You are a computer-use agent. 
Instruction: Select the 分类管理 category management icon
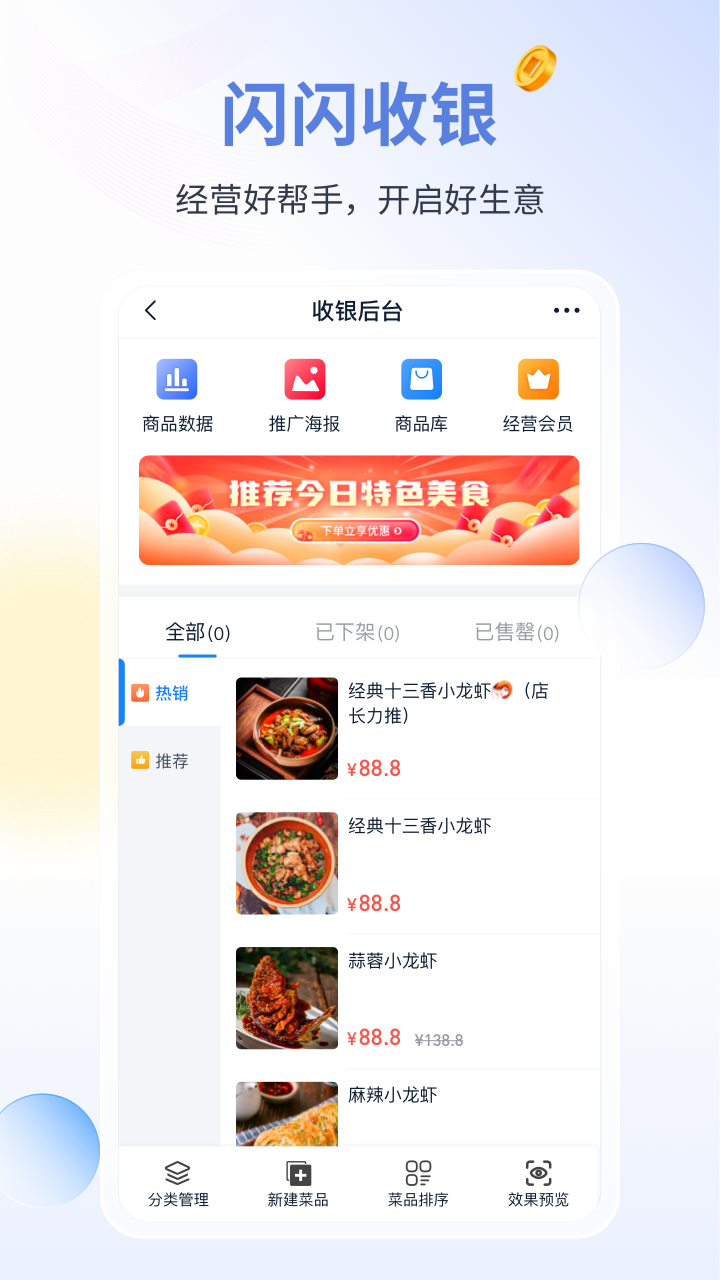point(178,1182)
